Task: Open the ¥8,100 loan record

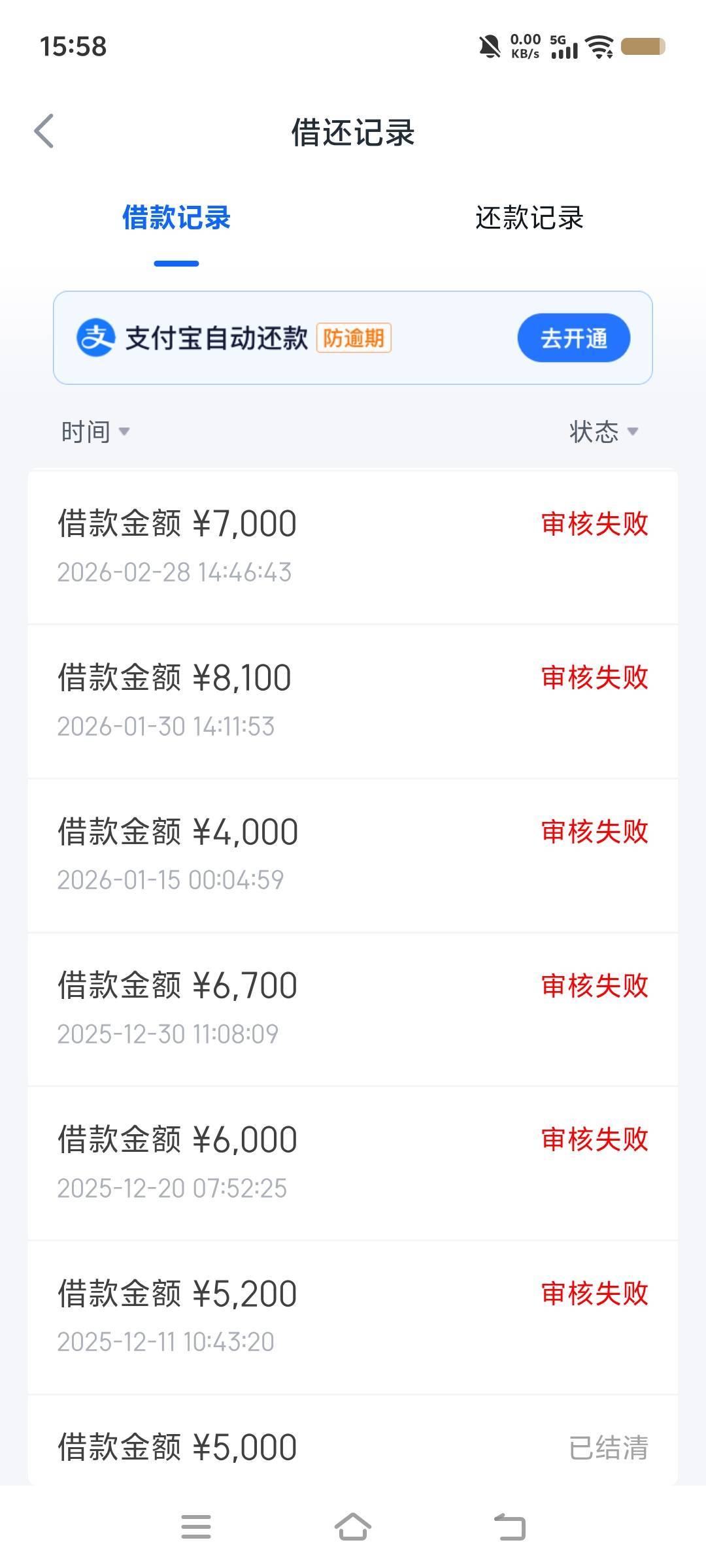Action: coord(352,701)
